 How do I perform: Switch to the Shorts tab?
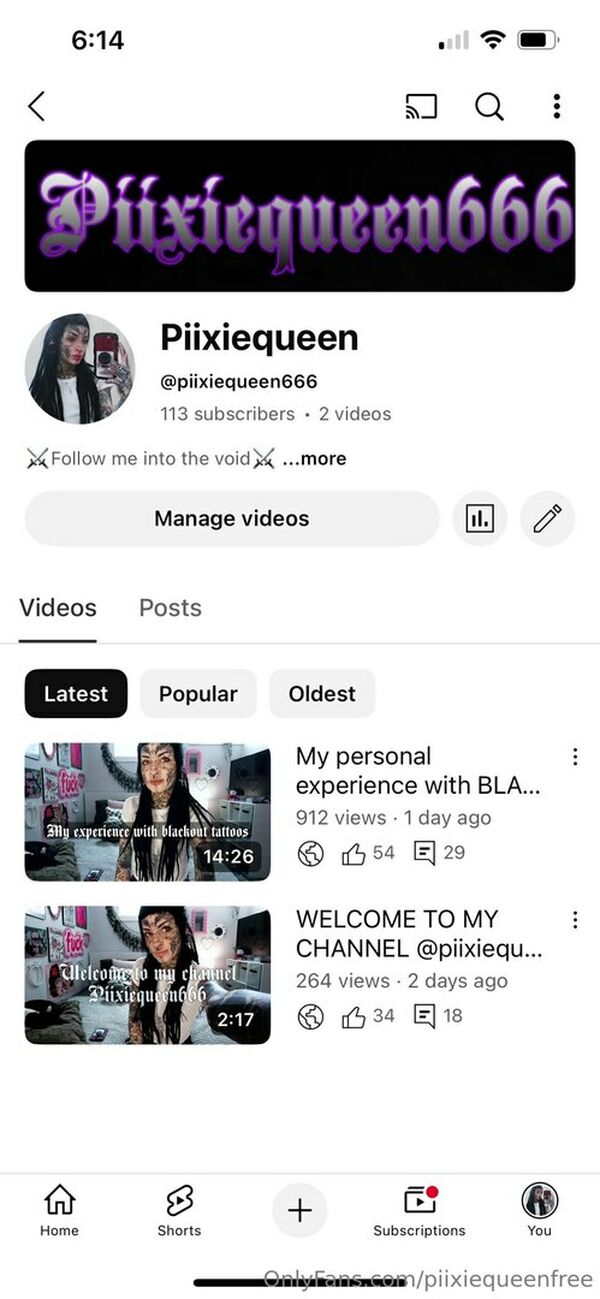click(x=179, y=1211)
